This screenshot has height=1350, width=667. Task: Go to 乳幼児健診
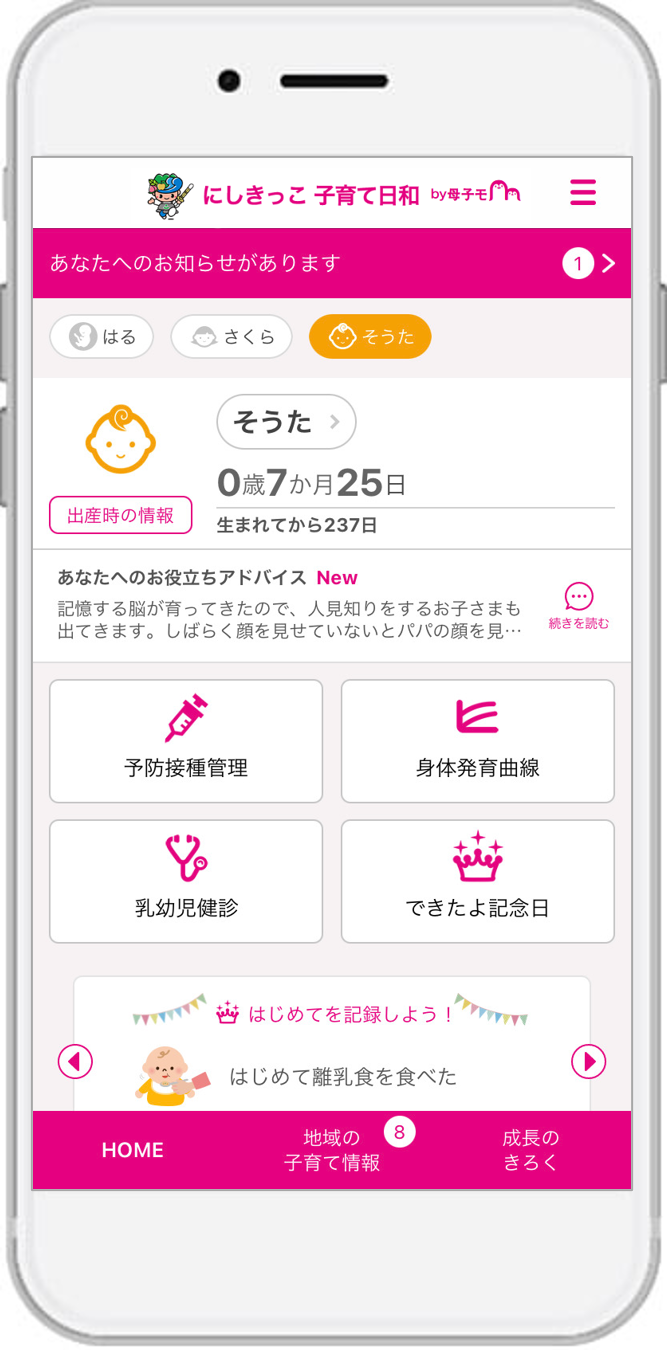point(186,881)
